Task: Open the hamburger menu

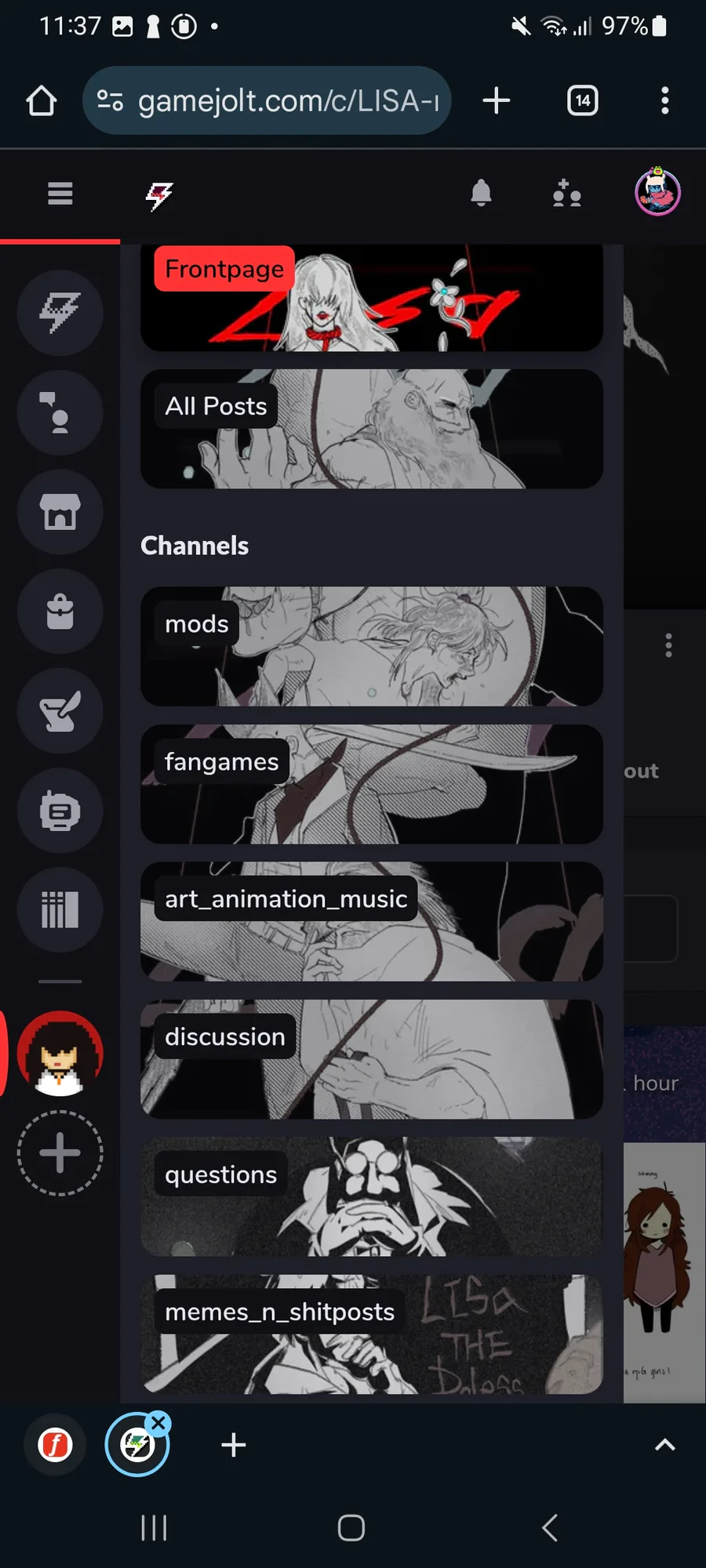Action: tap(60, 193)
